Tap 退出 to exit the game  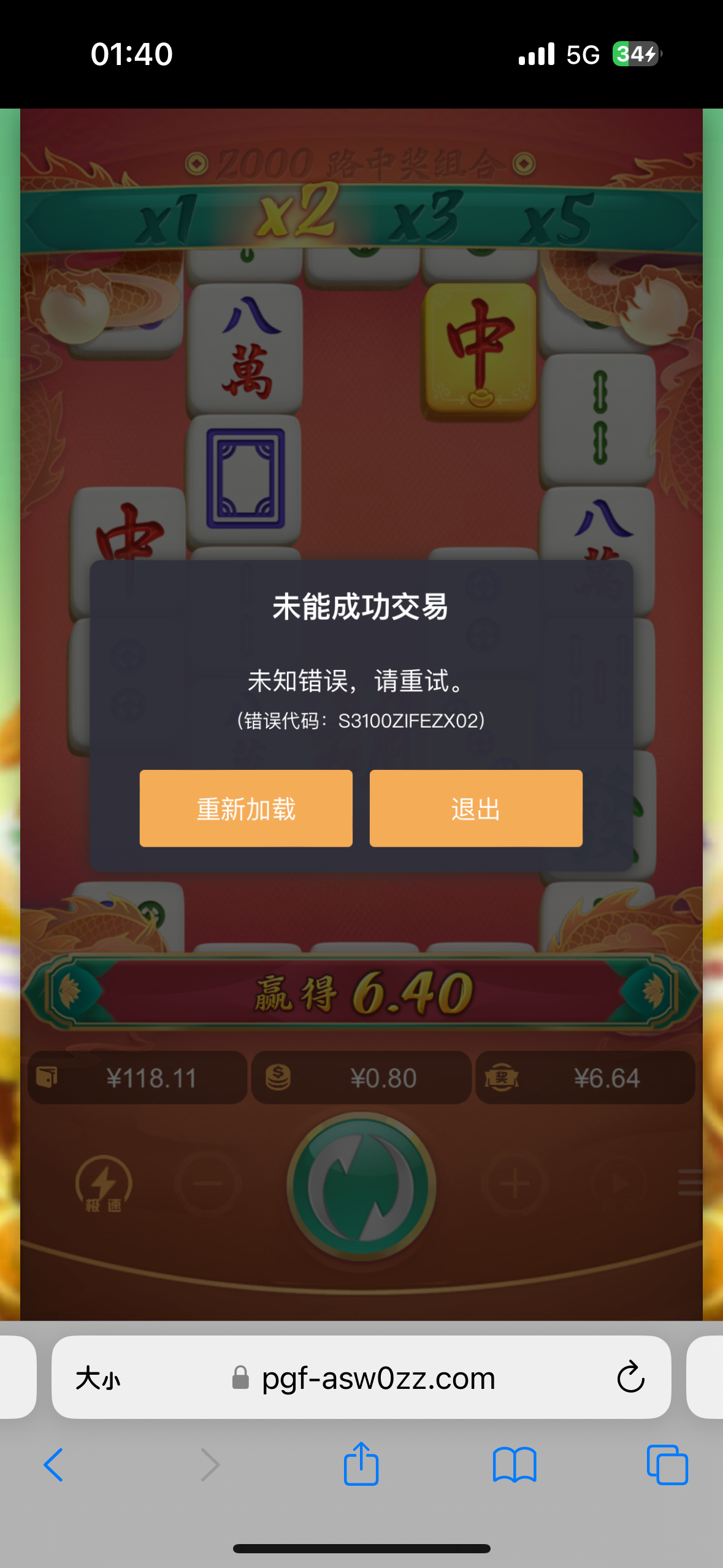coord(476,809)
